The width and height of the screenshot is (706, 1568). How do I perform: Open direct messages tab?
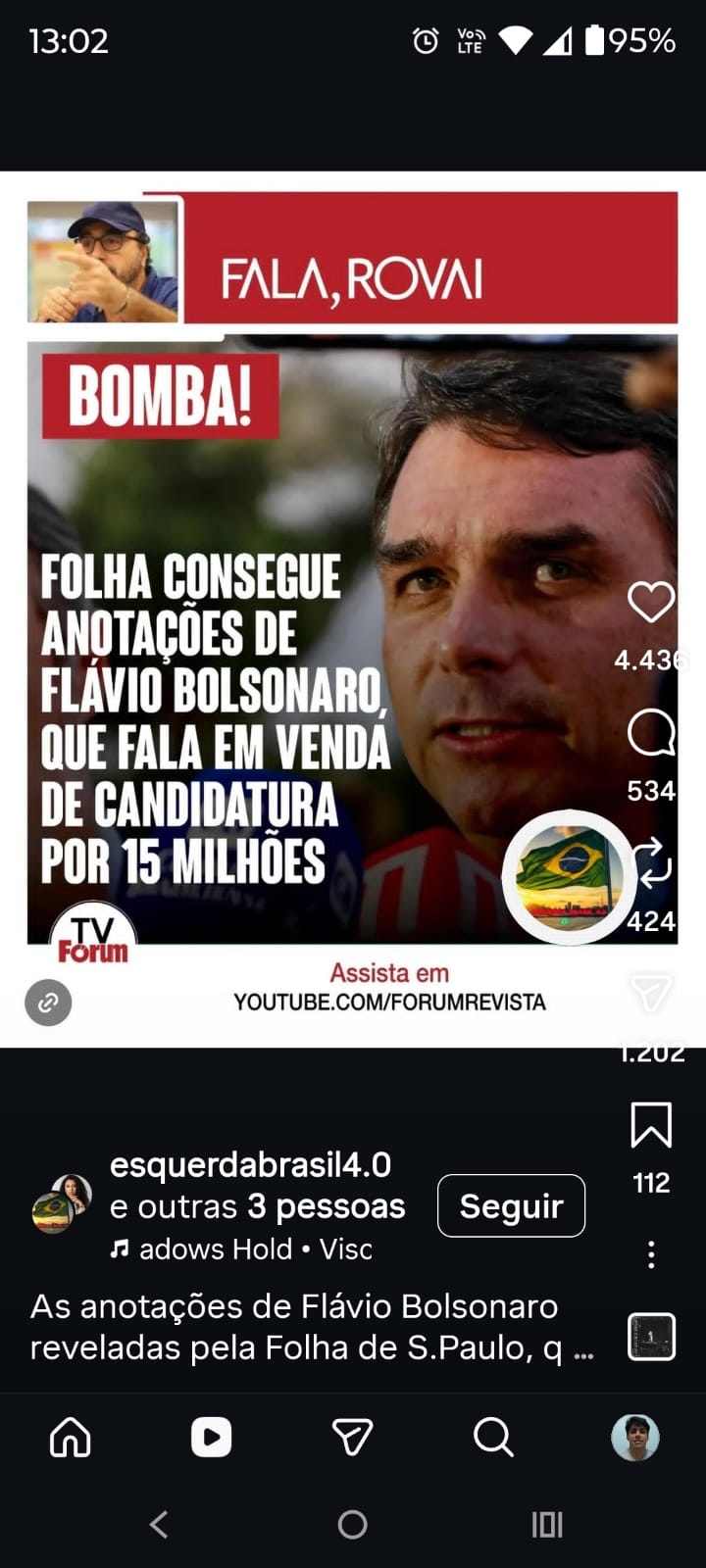pos(352,1438)
